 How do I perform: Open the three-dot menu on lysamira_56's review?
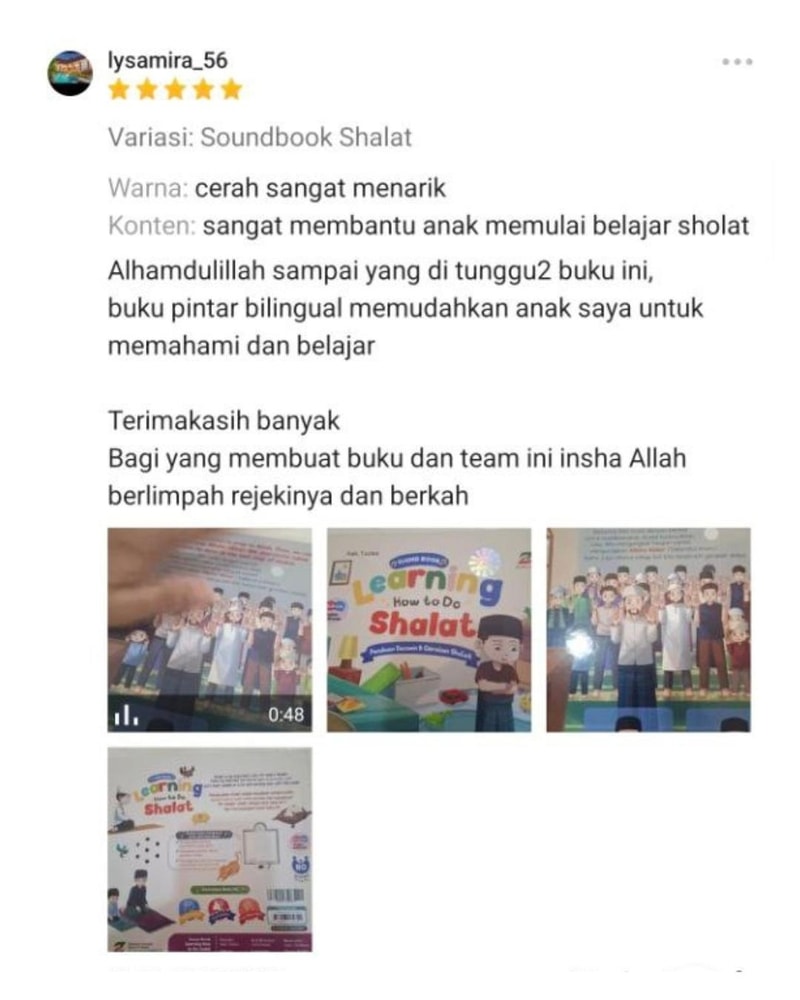click(736, 62)
